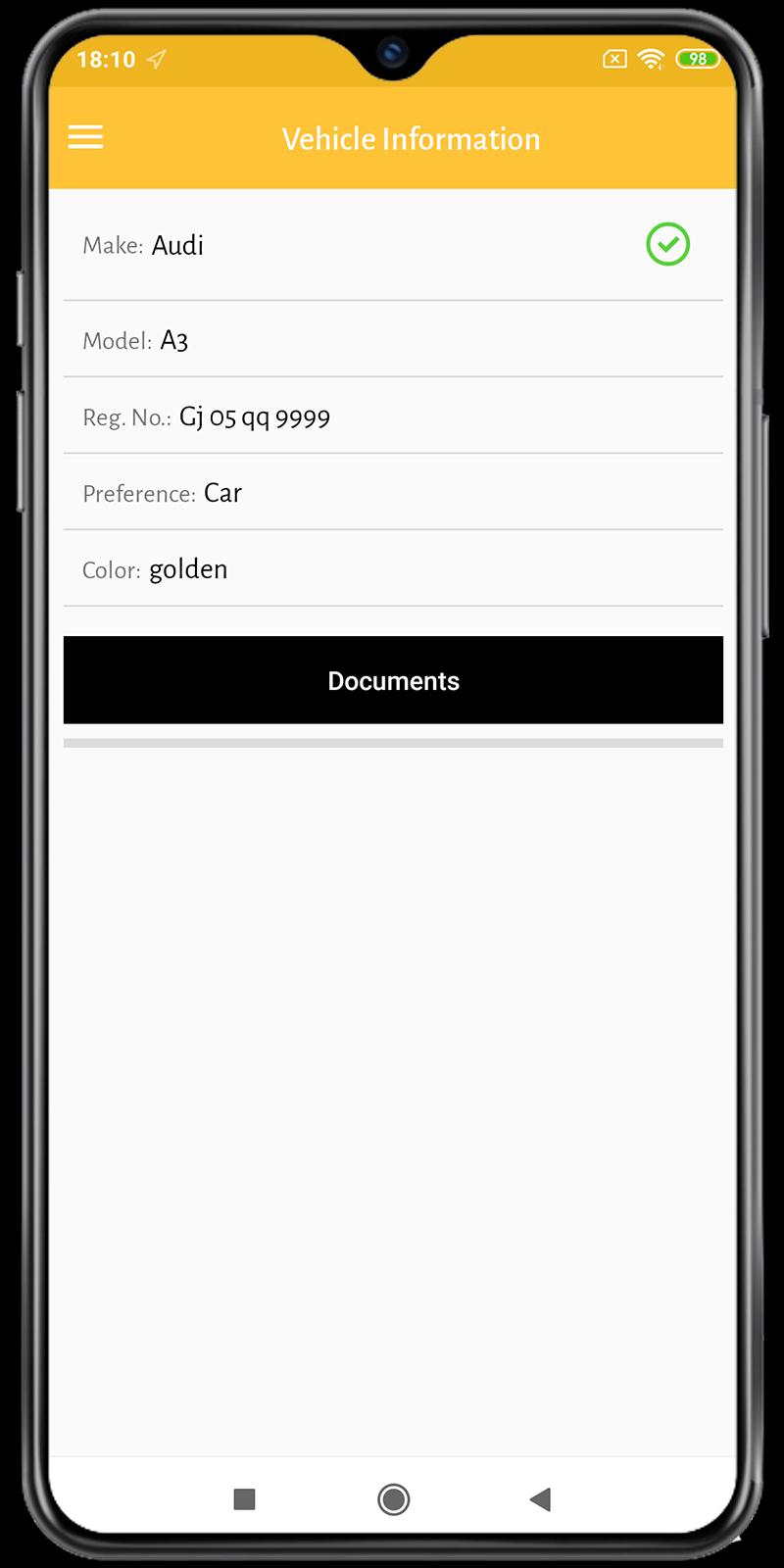Open the hamburger drawer menu
The width and height of the screenshot is (784, 1568).
pos(85,137)
